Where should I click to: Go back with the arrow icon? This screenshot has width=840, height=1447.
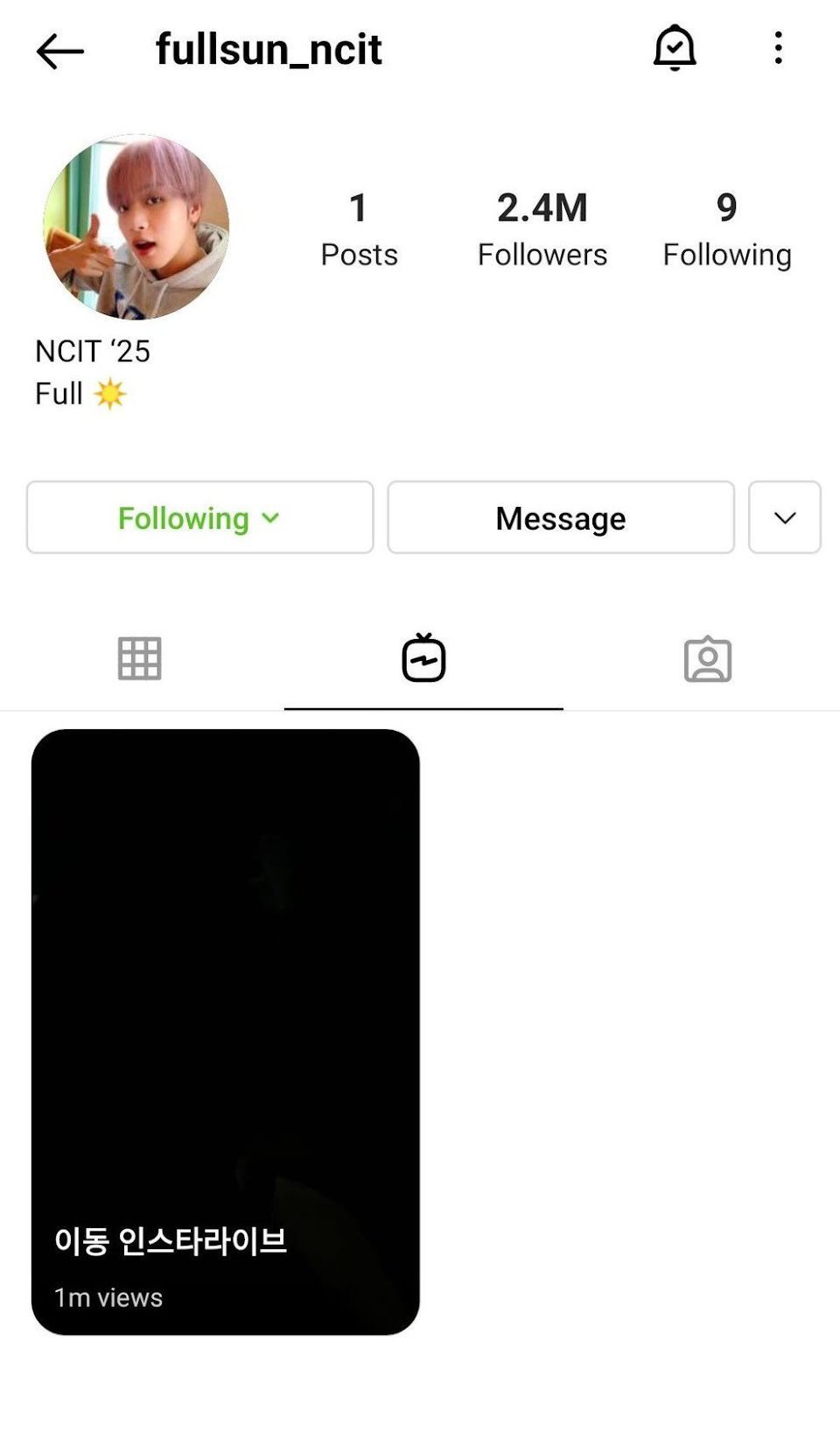59,52
